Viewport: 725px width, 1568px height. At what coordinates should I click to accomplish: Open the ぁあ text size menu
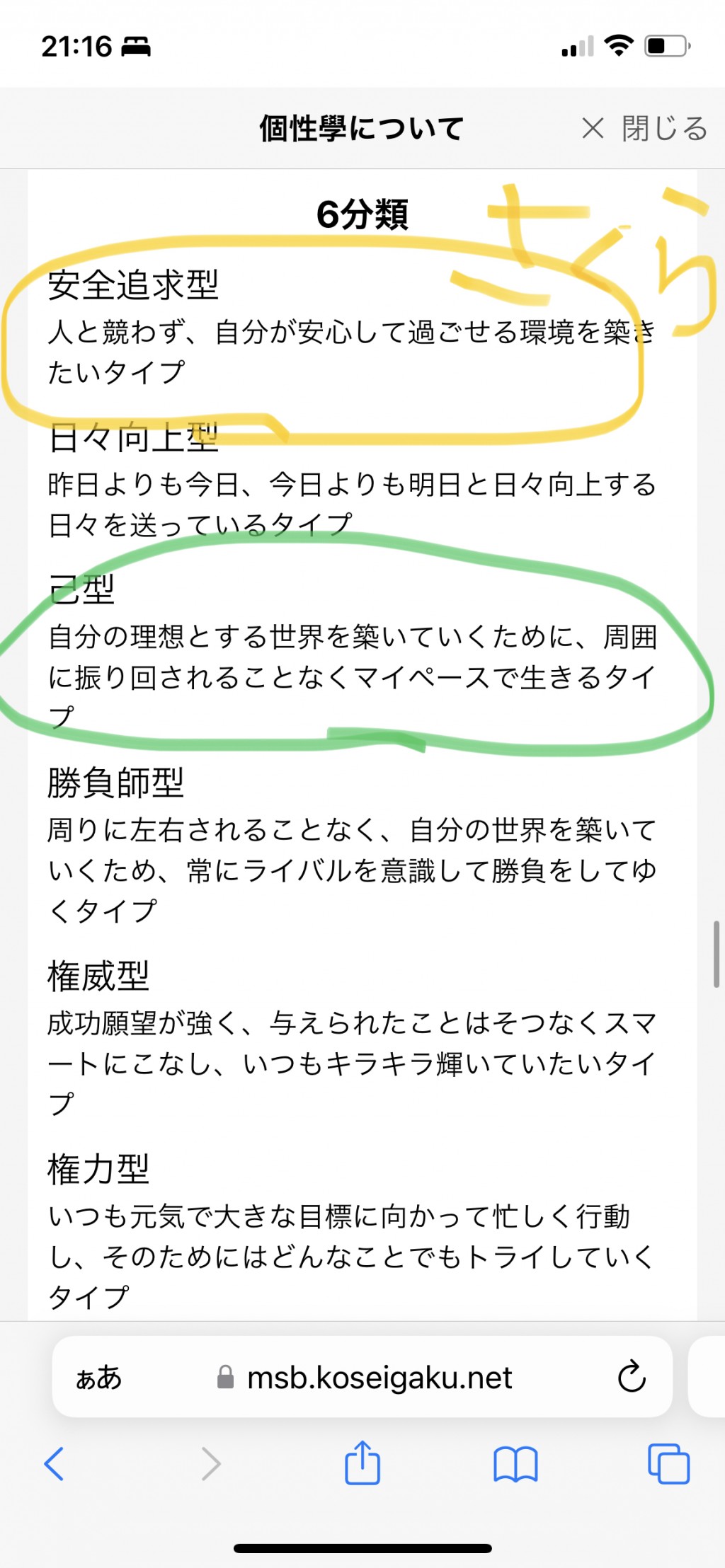tap(99, 1377)
